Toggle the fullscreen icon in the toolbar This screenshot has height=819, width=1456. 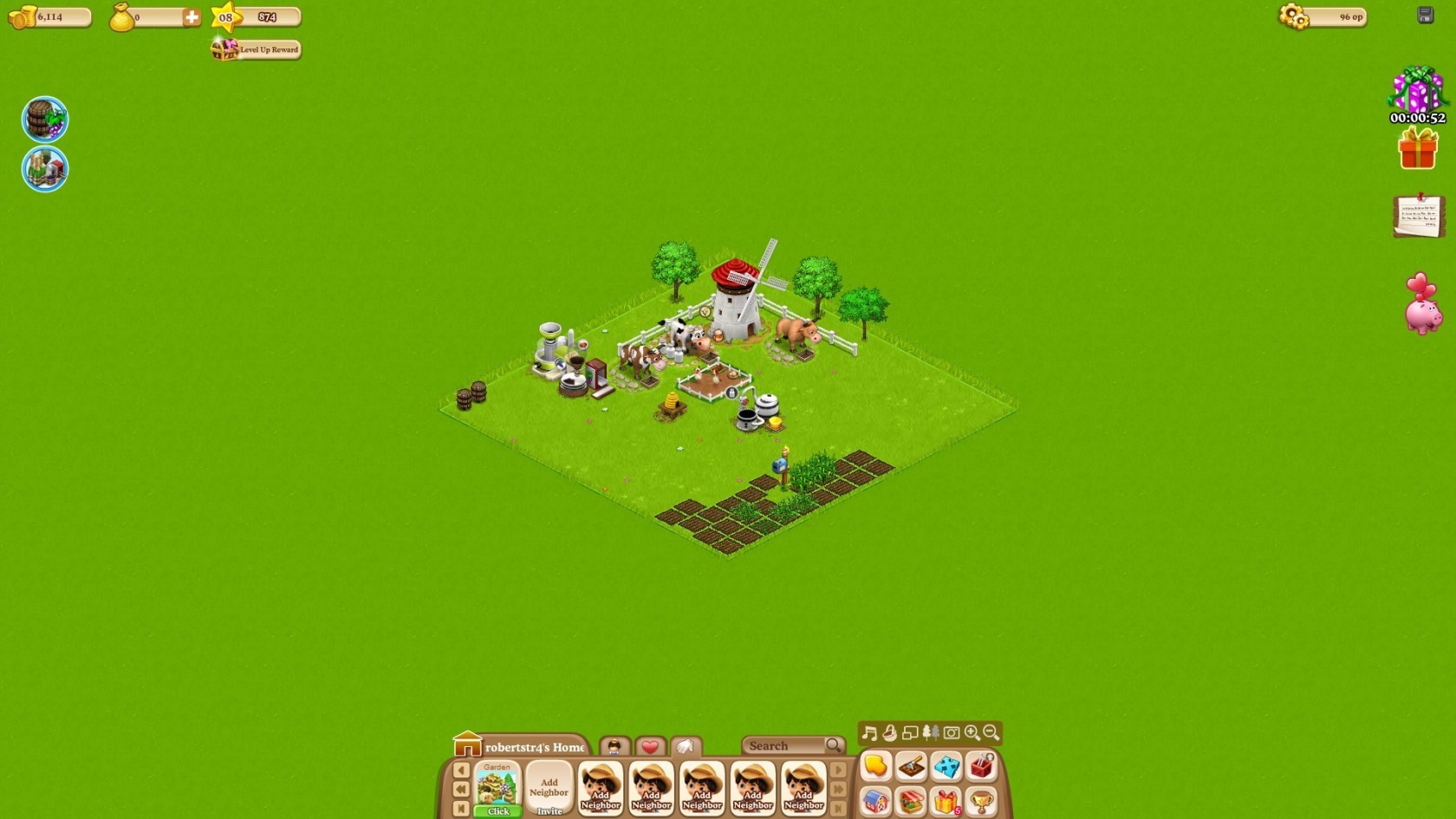click(910, 733)
